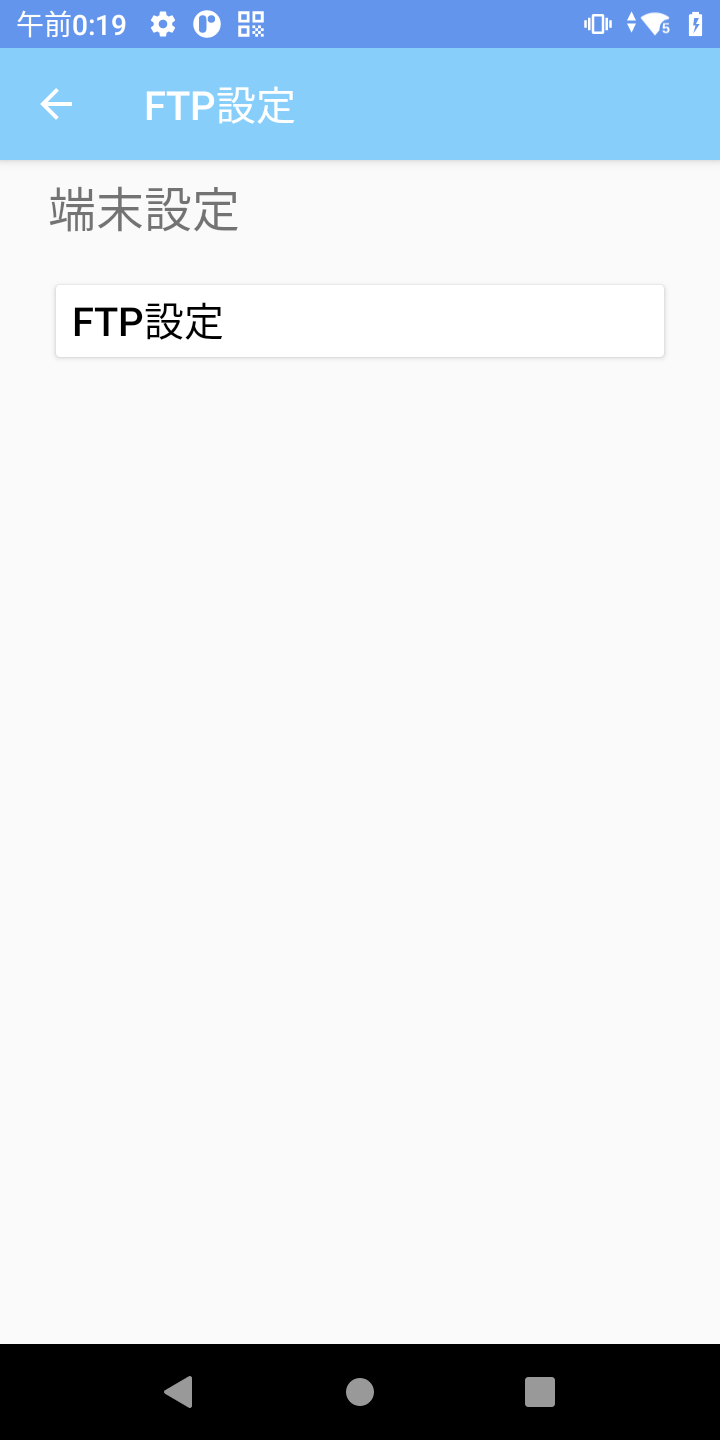720x1440 pixels.
Task: Go back using the app bar arrow
Action: 56,104
